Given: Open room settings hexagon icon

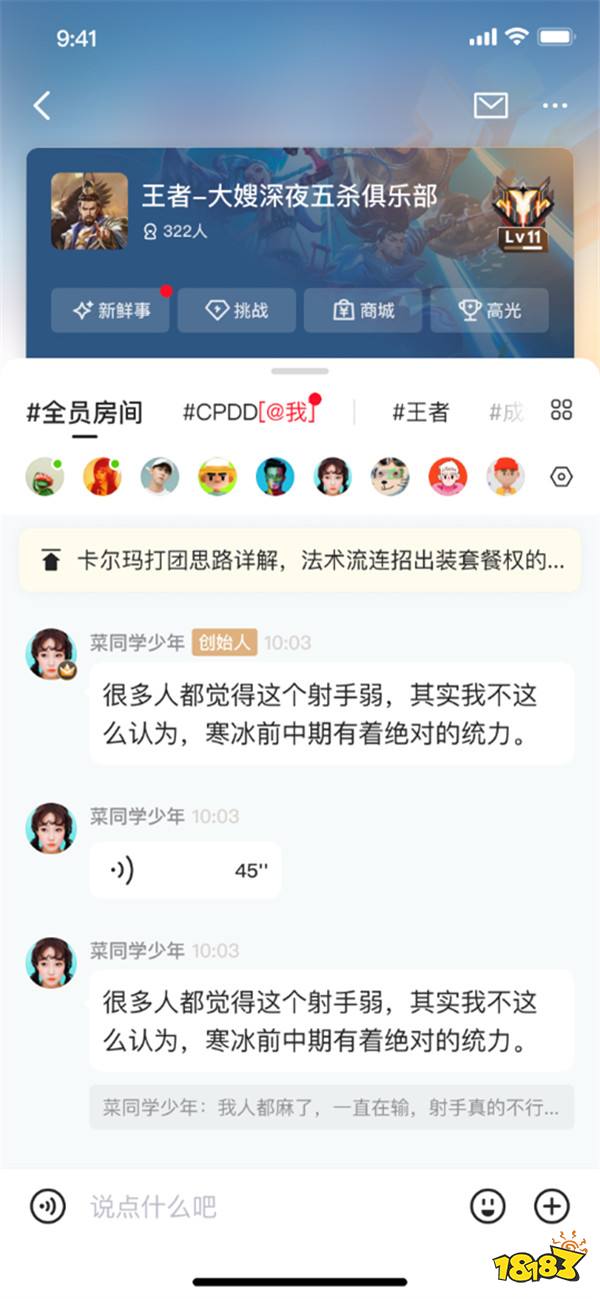Looking at the screenshot, I should pyautogui.click(x=561, y=477).
